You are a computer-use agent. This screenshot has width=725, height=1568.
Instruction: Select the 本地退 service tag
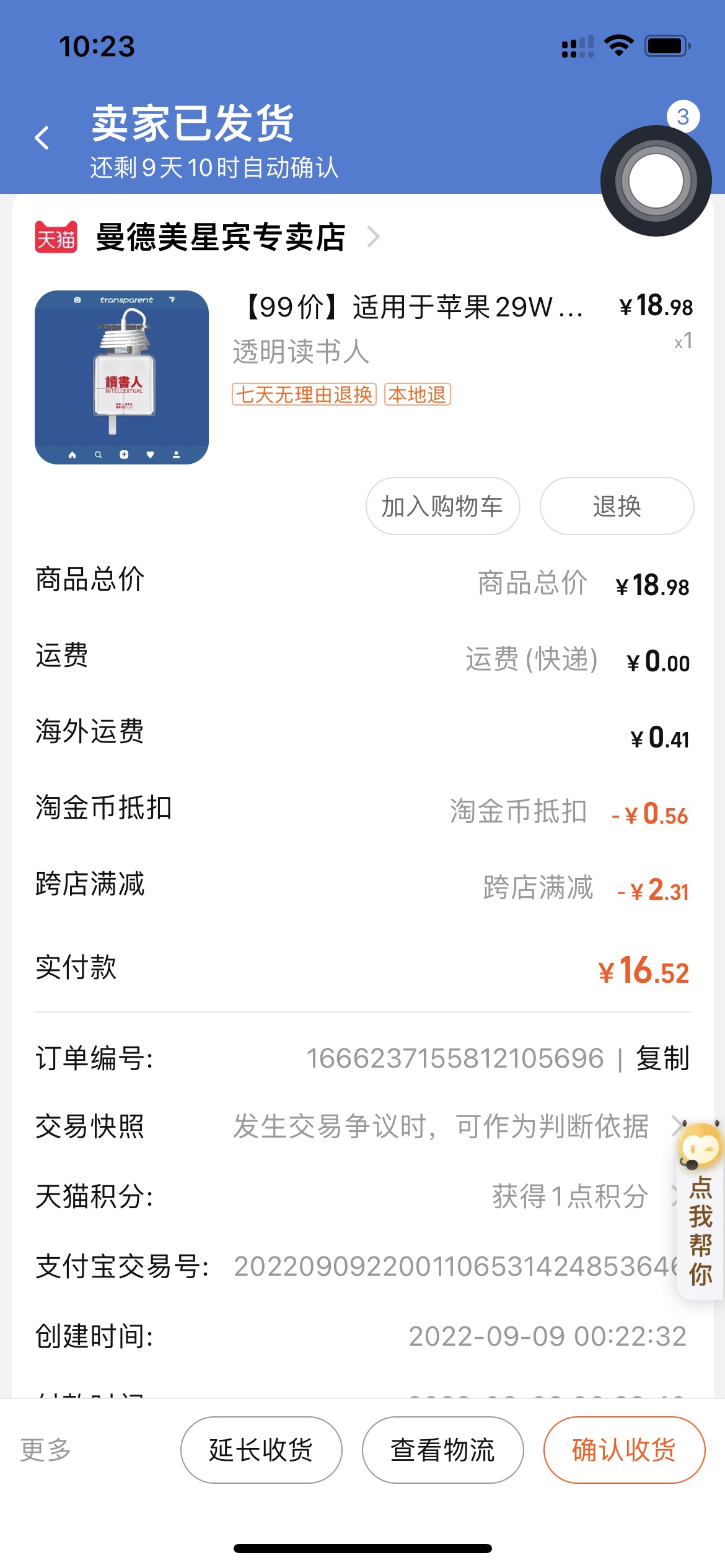tap(418, 394)
